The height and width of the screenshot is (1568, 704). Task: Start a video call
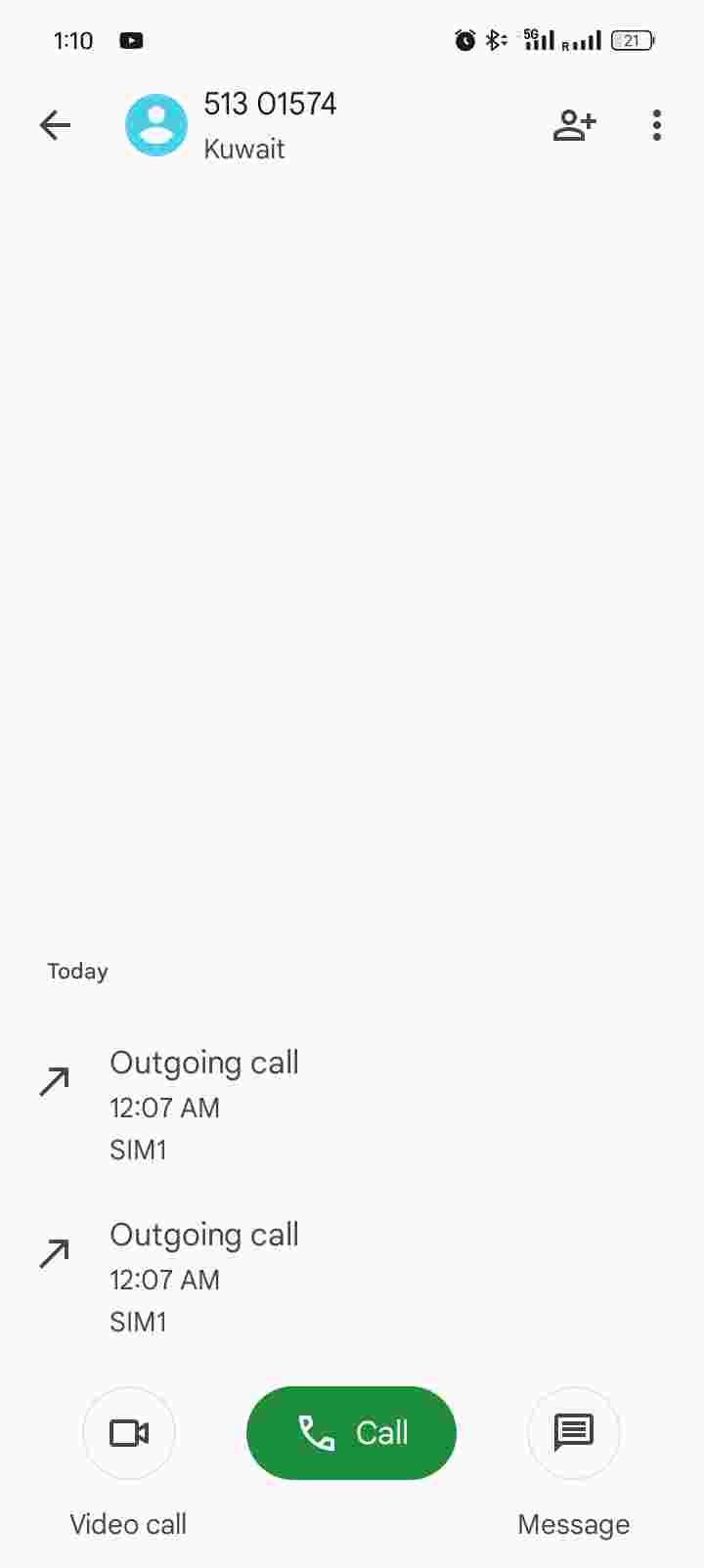[129, 1433]
